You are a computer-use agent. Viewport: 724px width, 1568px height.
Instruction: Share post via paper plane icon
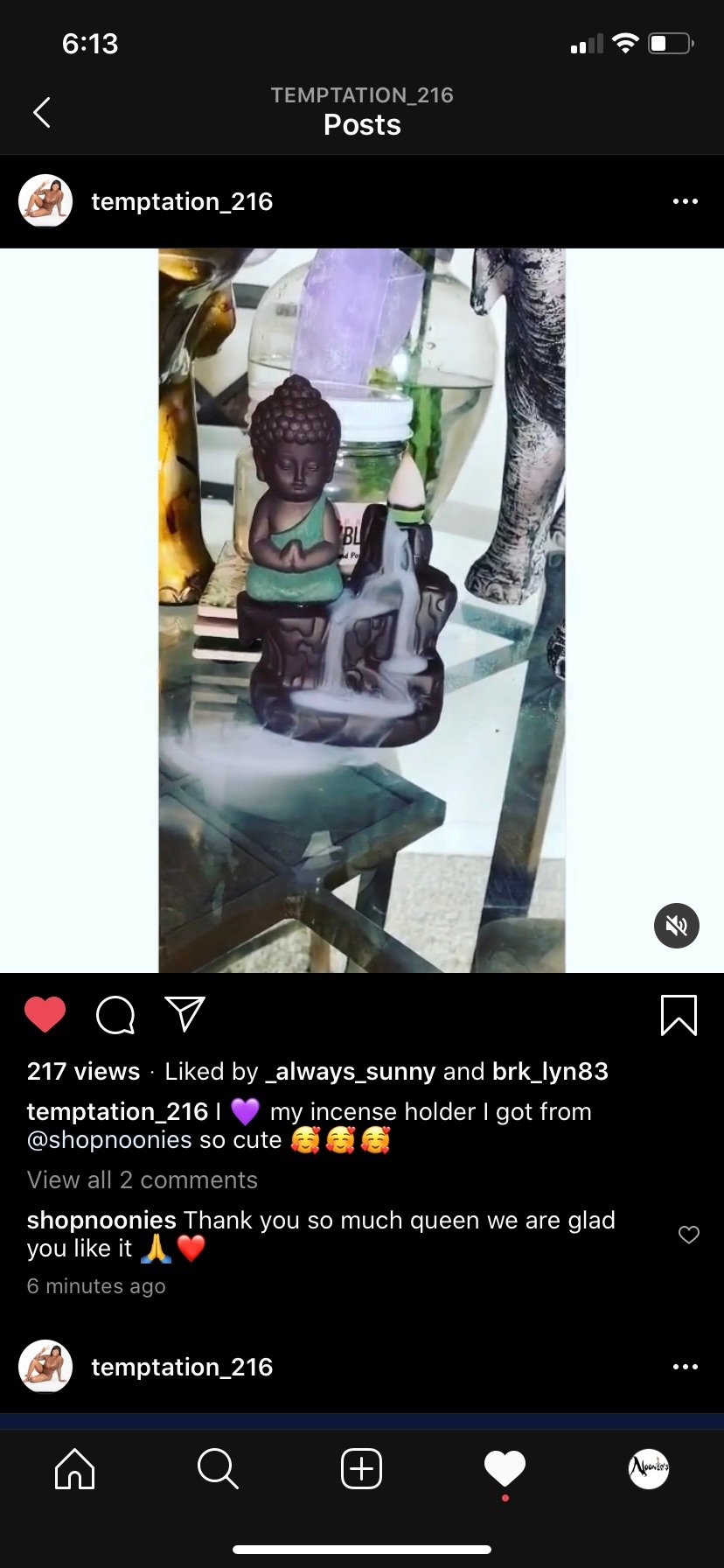pyautogui.click(x=184, y=1014)
